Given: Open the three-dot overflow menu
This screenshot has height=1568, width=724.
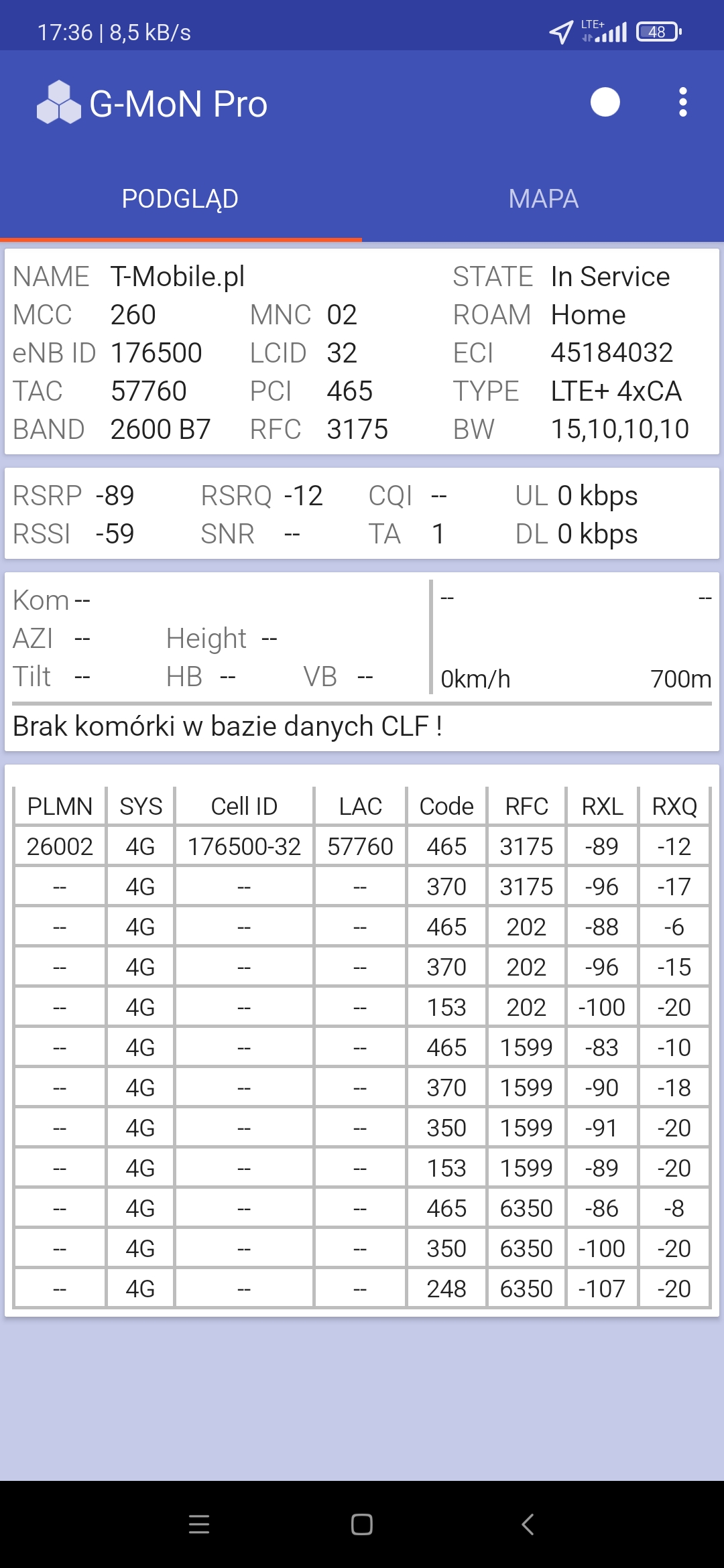Looking at the screenshot, I should 682,103.
